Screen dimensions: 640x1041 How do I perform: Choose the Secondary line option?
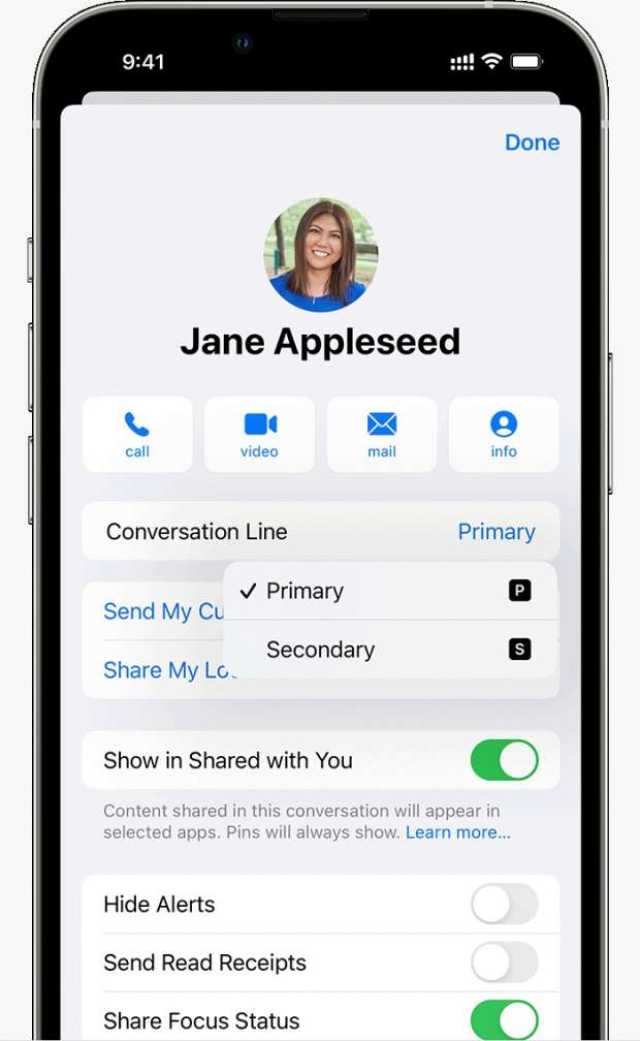[390, 649]
